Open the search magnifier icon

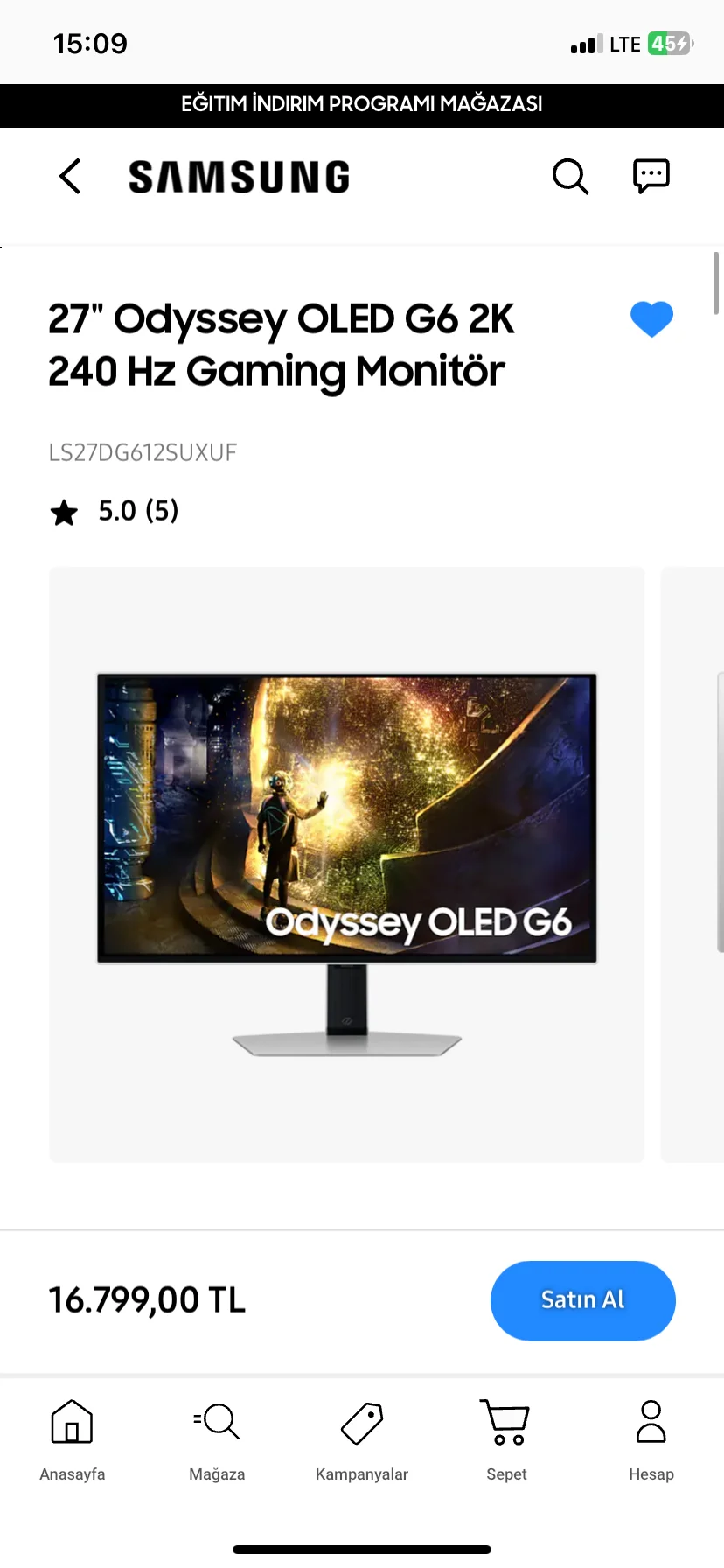pyautogui.click(x=570, y=176)
